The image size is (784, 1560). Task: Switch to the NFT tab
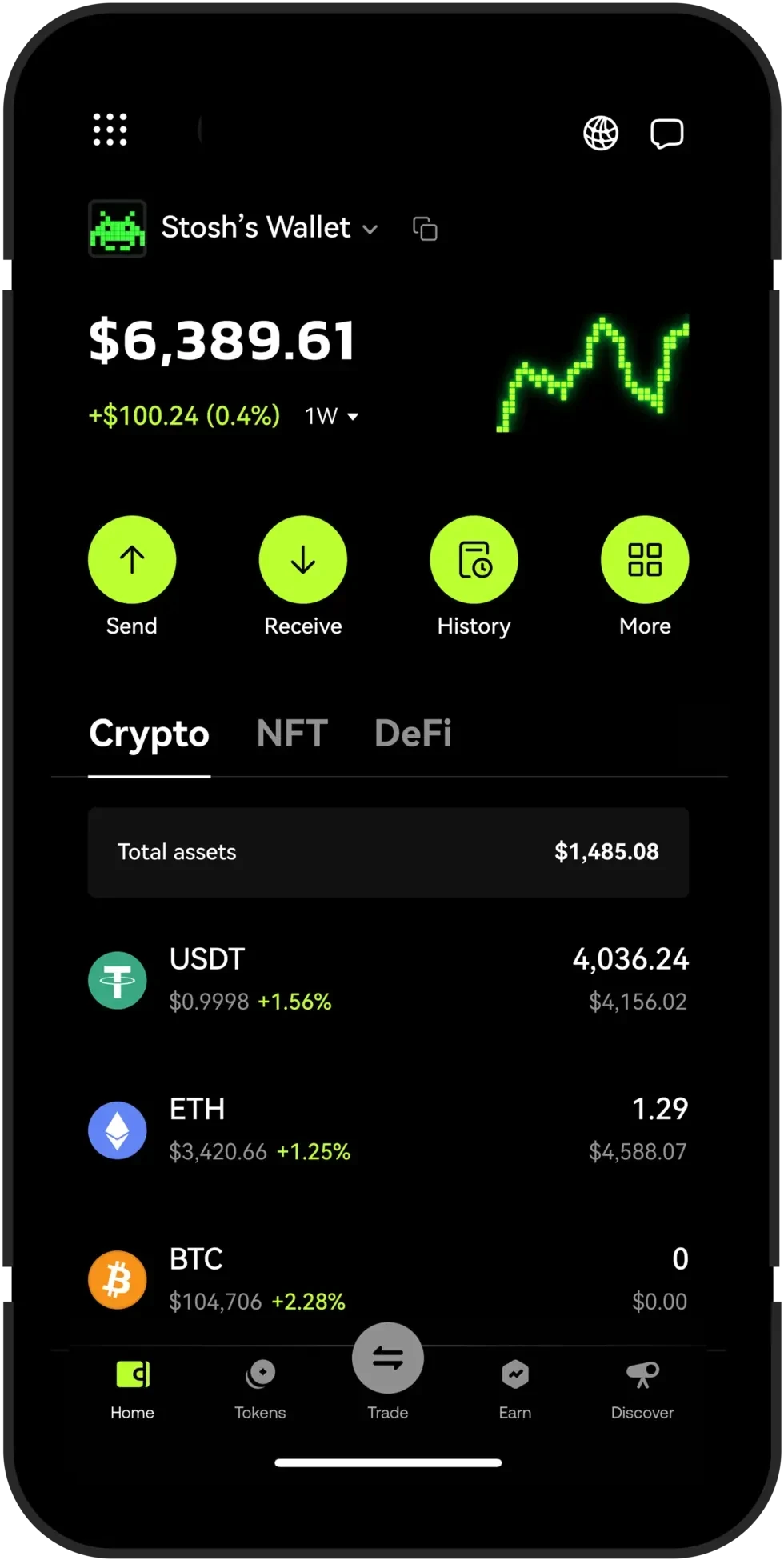click(292, 734)
